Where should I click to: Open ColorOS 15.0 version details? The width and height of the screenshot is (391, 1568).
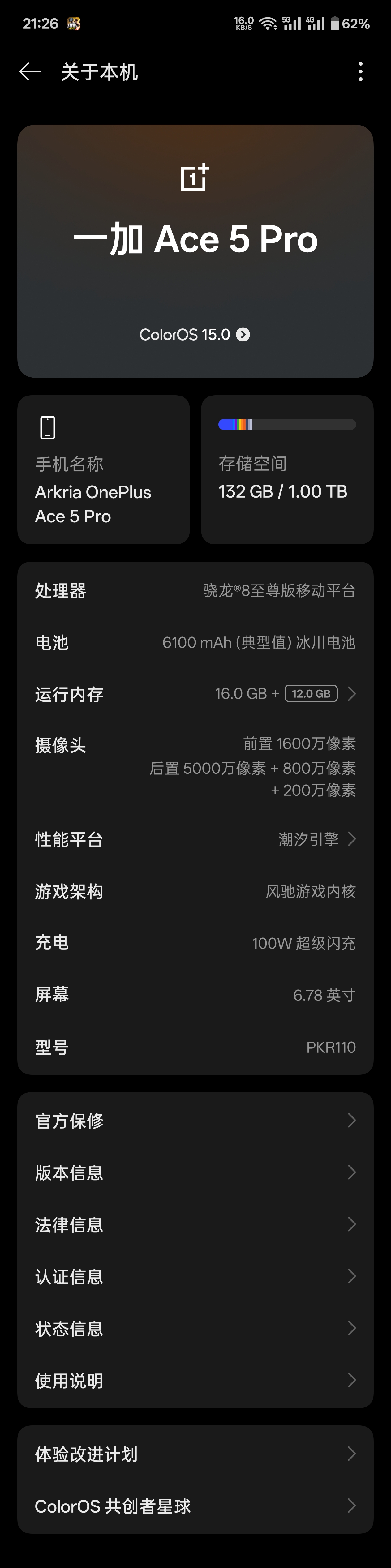pyautogui.click(x=195, y=335)
